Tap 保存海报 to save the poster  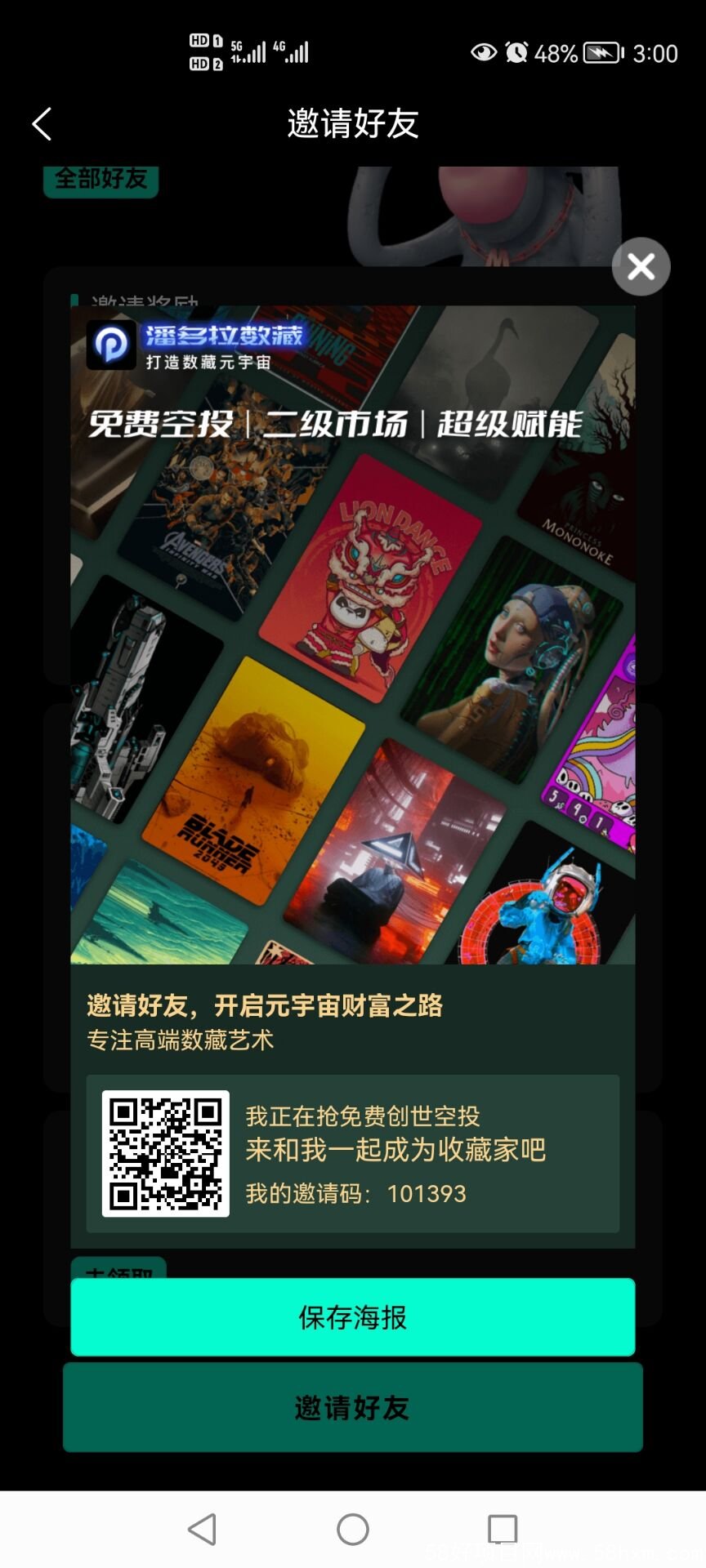click(352, 1316)
